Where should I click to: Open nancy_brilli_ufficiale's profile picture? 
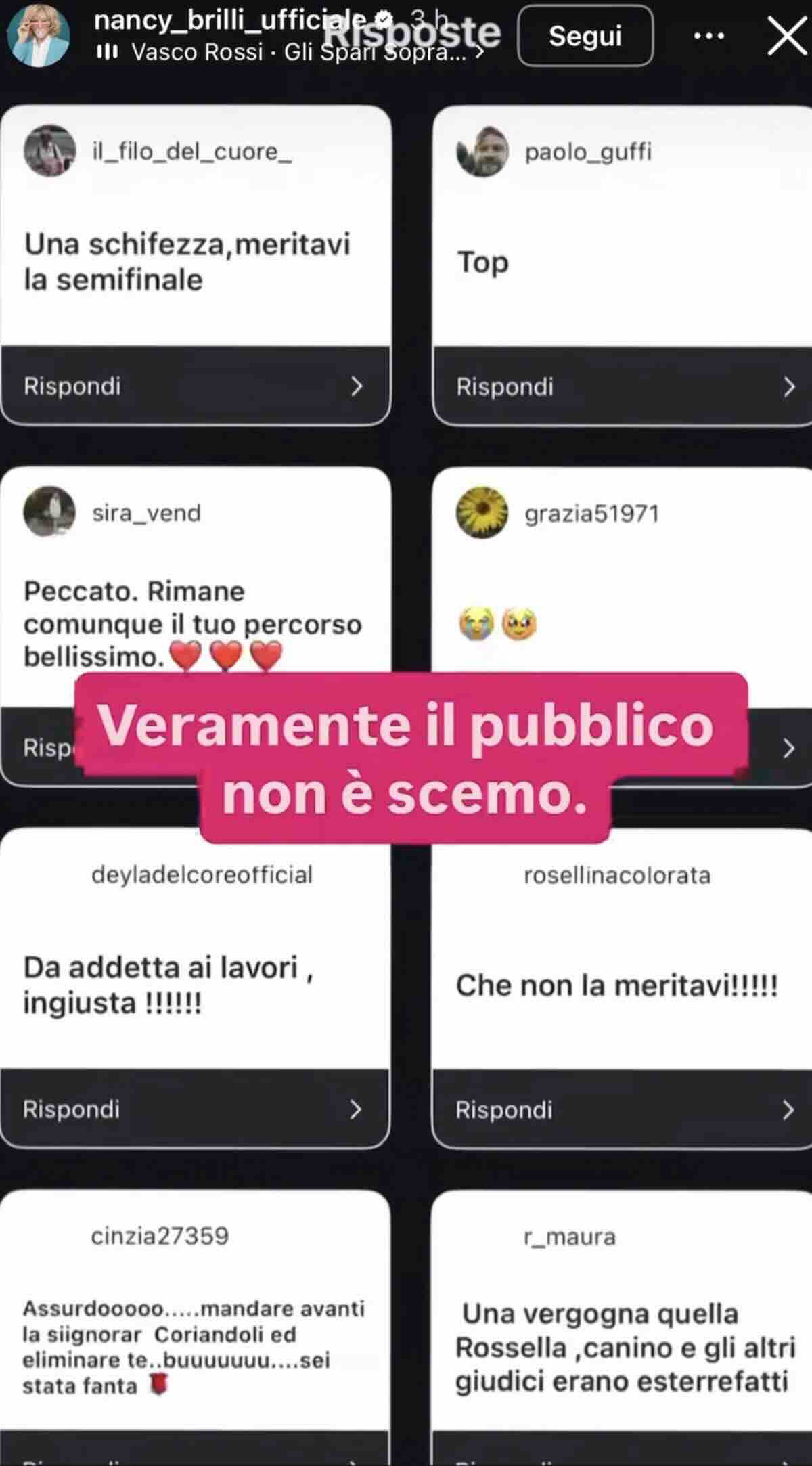coord(38,36)
